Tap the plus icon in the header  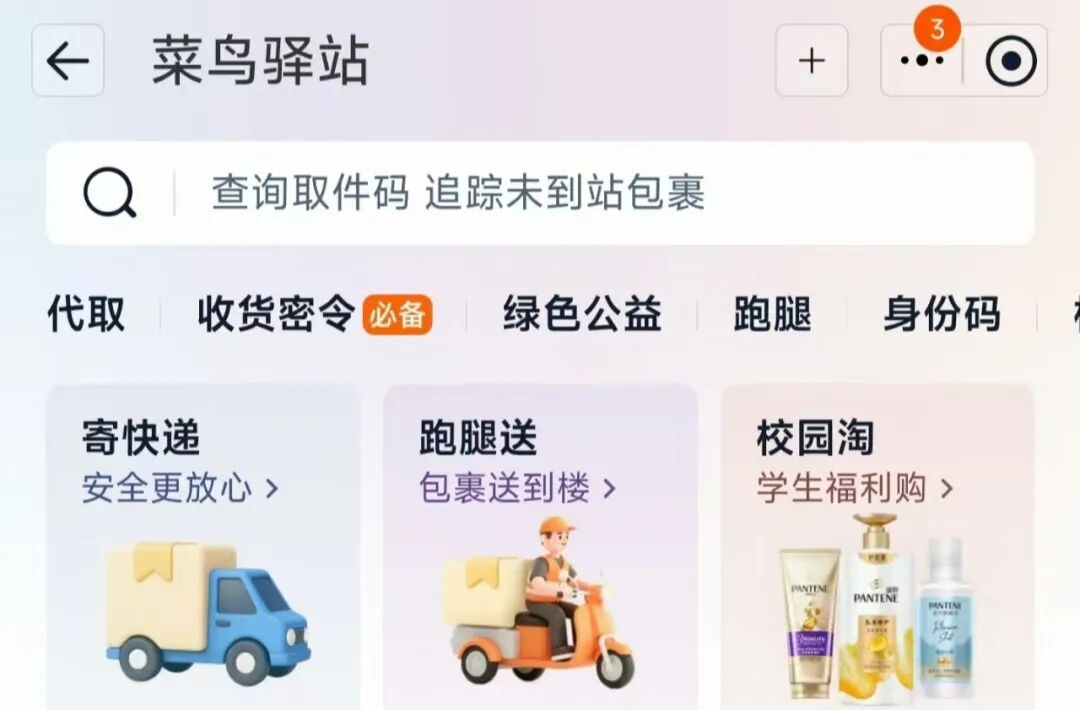pyautogui.click(x=811, y=61)
